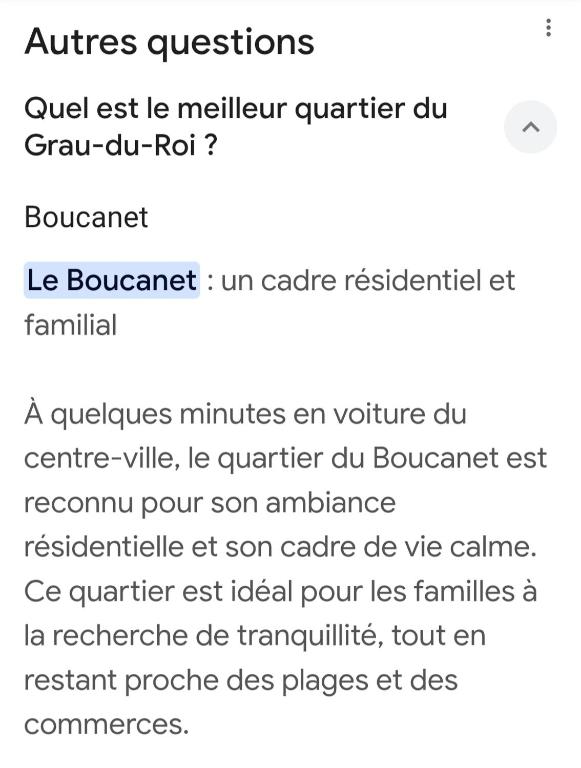The width and height of the screenshot is (581, 768).
Task: Open the three-dot menu beside Autres questions
Action: [x=548, y=28]
